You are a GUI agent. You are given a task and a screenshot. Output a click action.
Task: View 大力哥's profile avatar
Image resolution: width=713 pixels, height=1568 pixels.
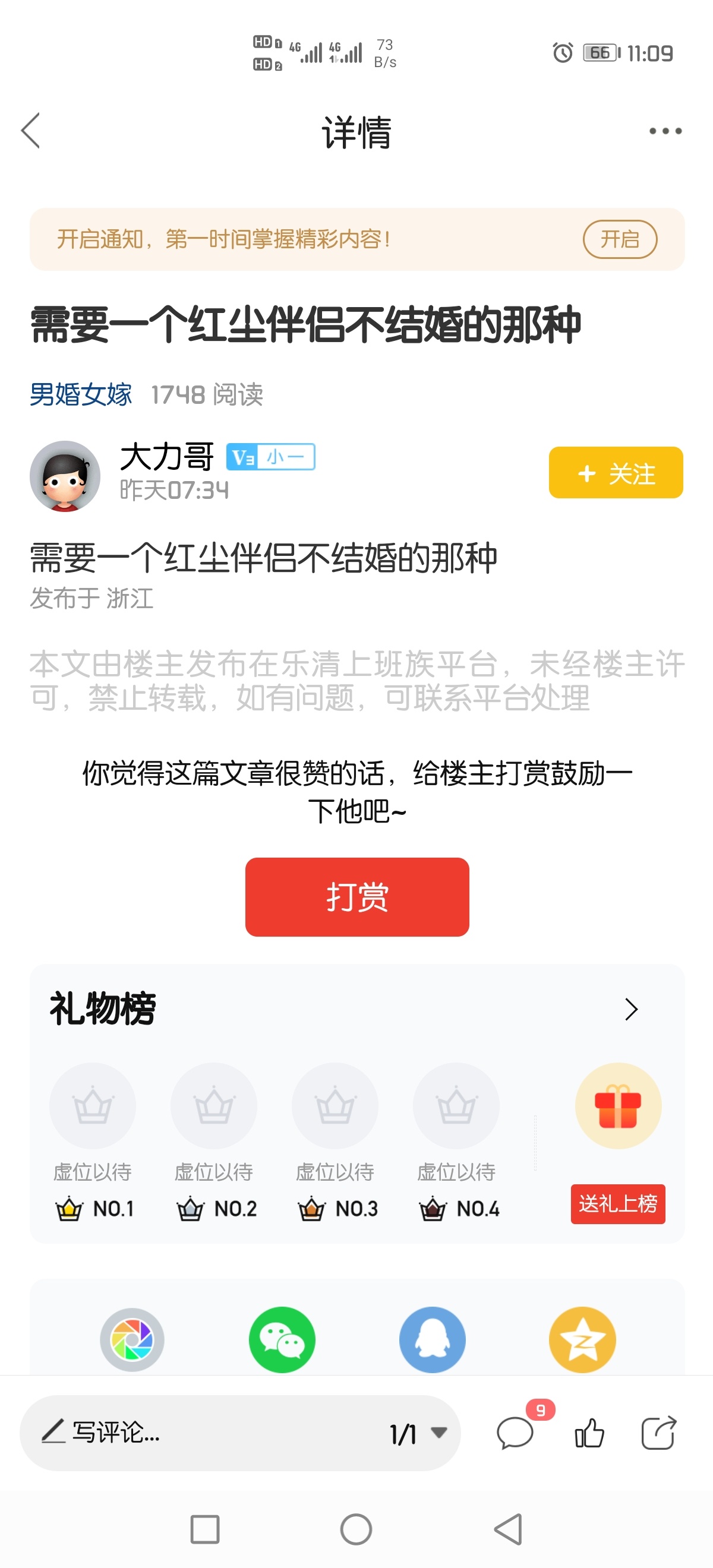(65, 475)
